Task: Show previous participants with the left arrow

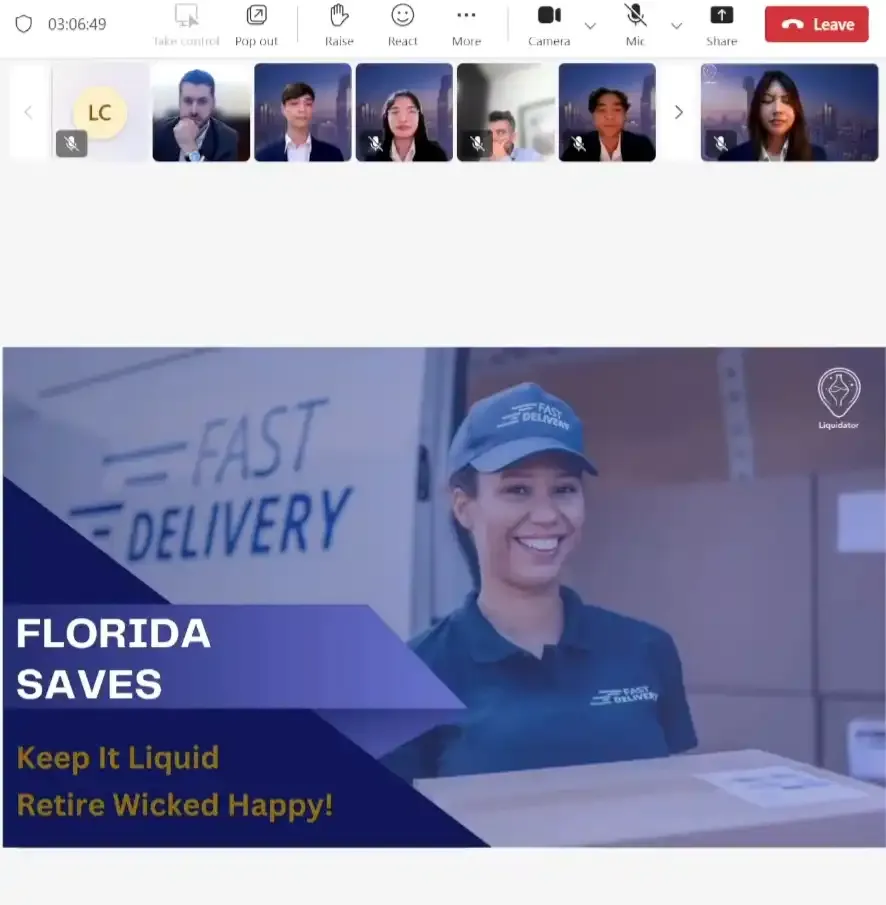Action: 28,112
